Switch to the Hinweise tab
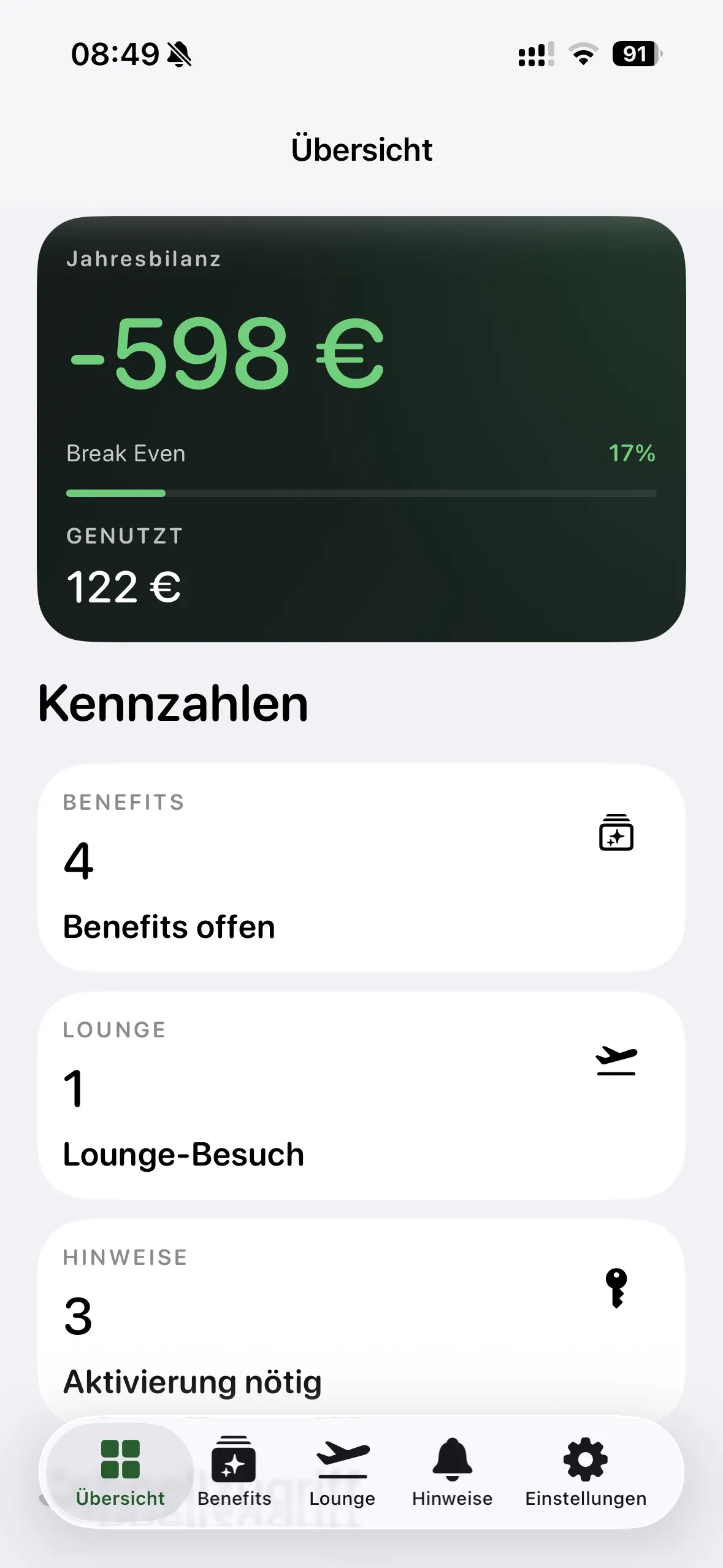The image size is (723, 1568). (452, 1472)
